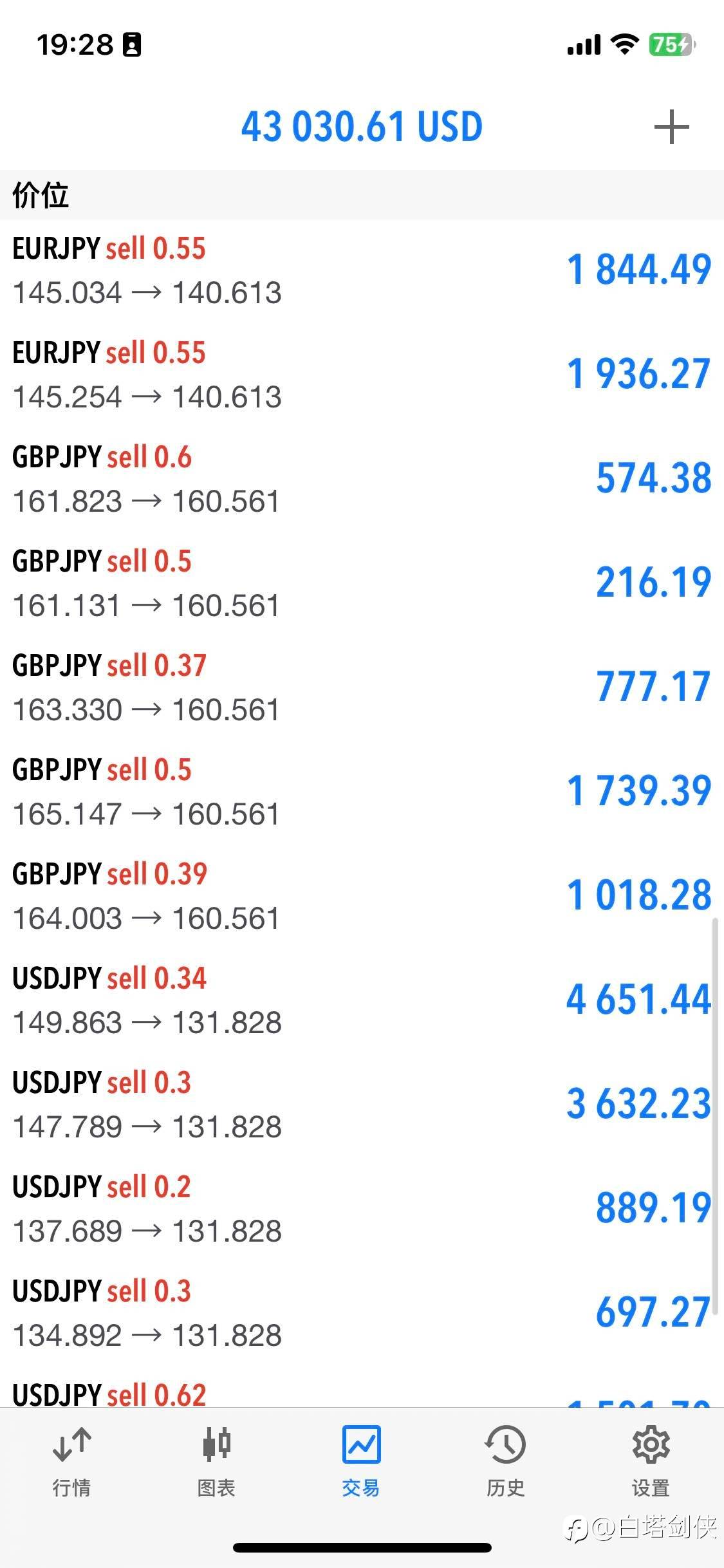The height and width of the screenshot is (1568, 724).
Task: Tap USDJPY sell 0.2 position
Action: (362, 1209)
